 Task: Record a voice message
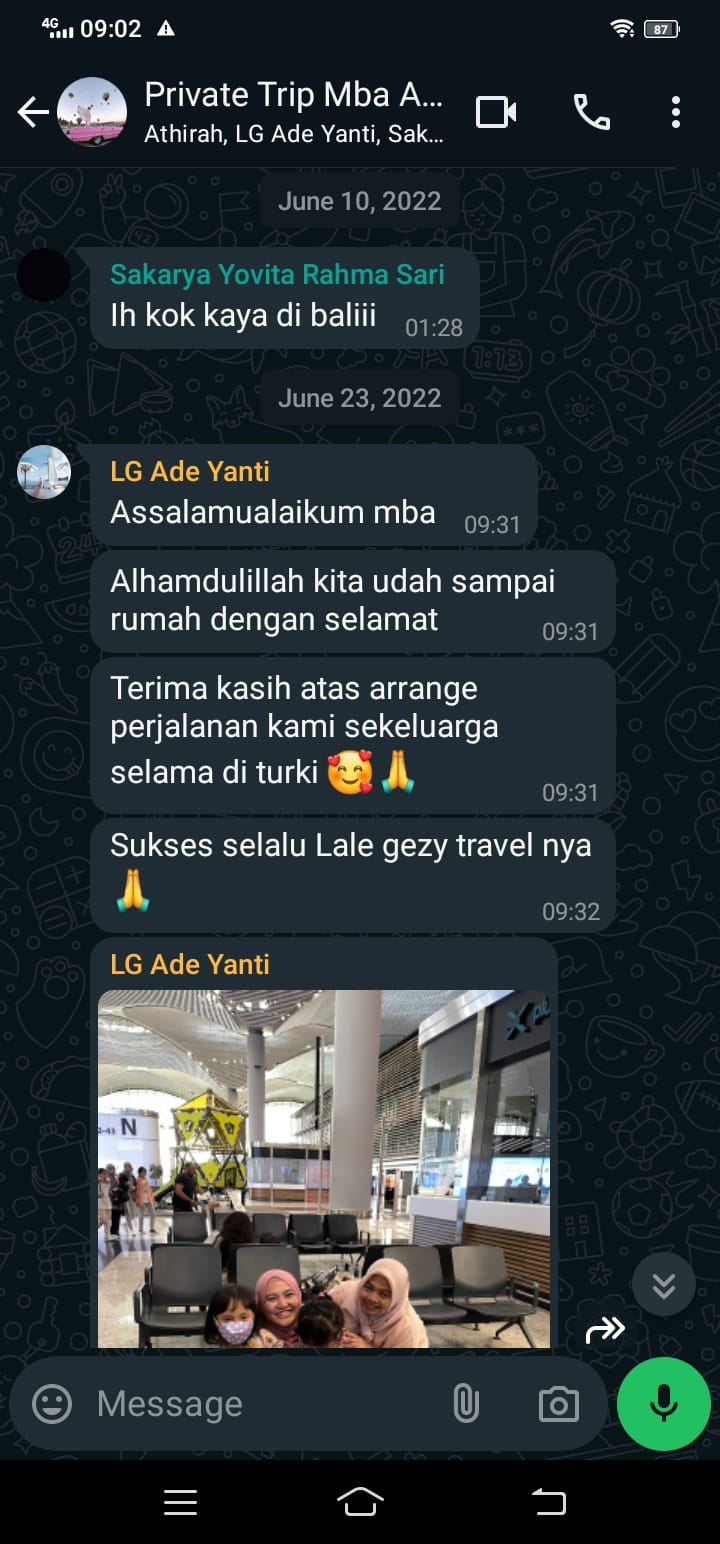click(664, 1404)
